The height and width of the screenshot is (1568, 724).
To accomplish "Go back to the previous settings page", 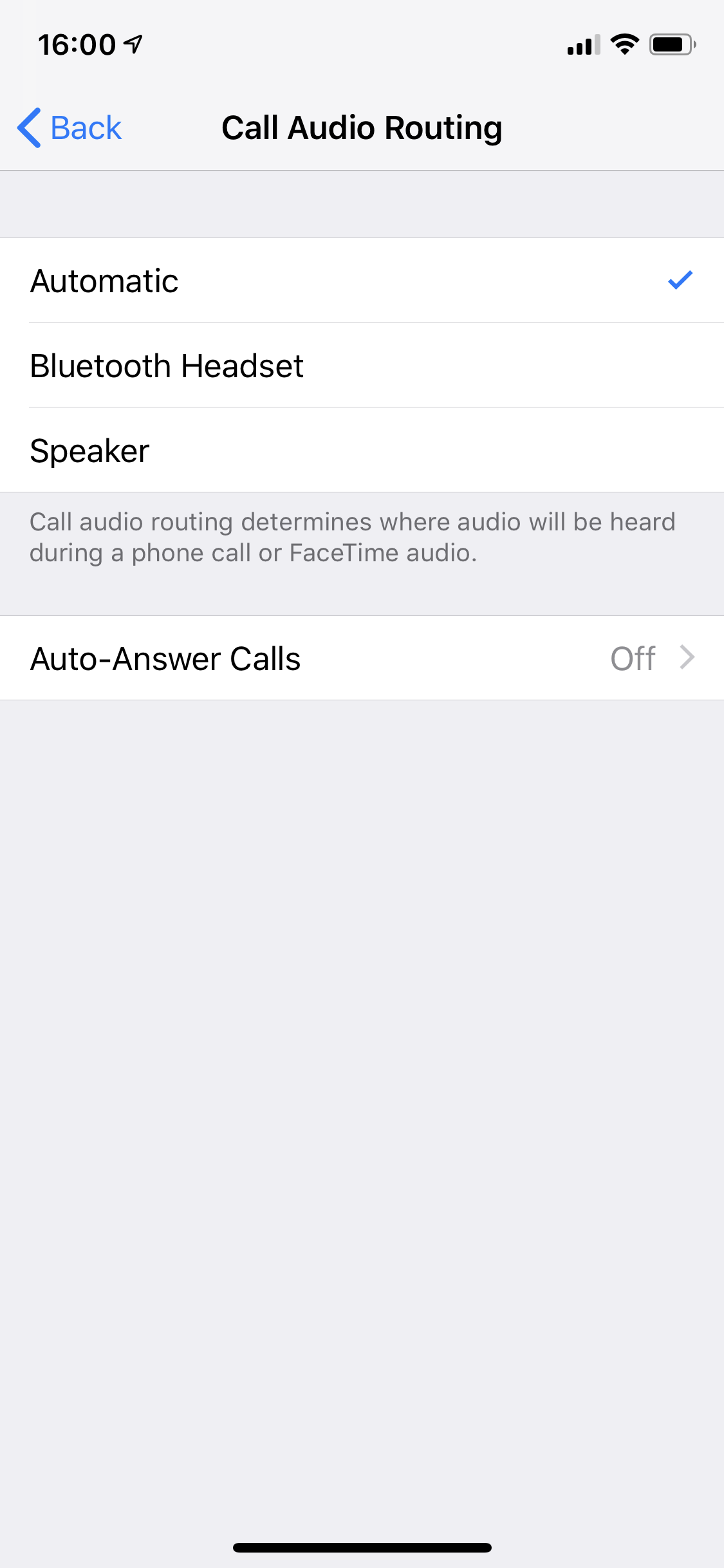I will tap(70, 127).
